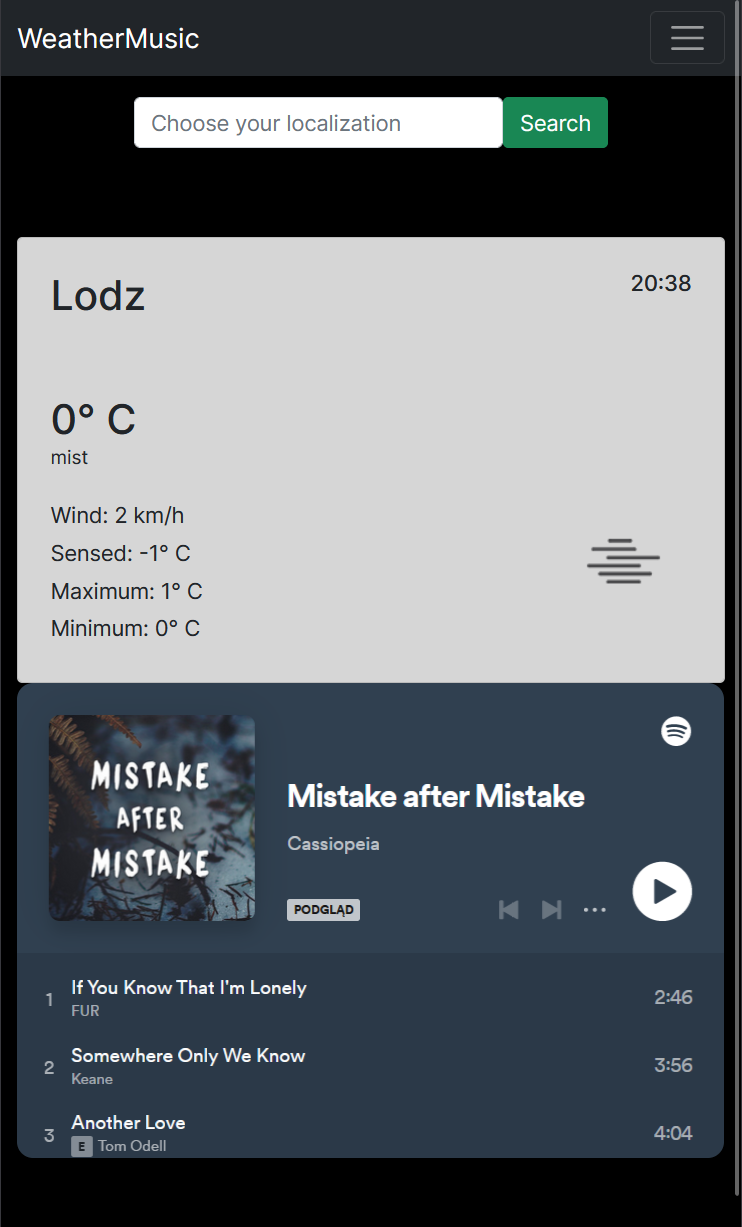Skip to the next track
Screen dimensions: 742x1227
[551, 909]
